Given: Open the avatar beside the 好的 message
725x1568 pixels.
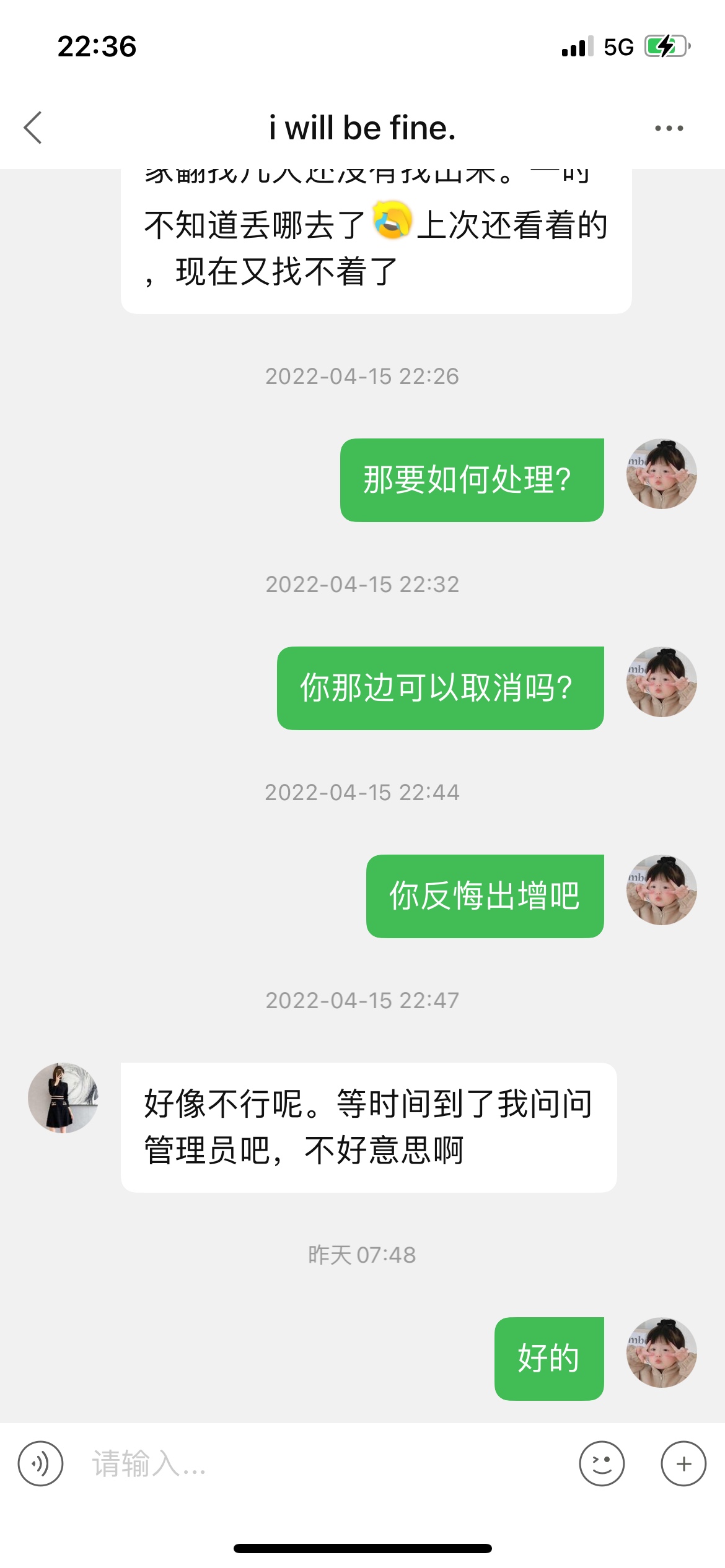Looking at the screenshot, I should [661, 1352].
